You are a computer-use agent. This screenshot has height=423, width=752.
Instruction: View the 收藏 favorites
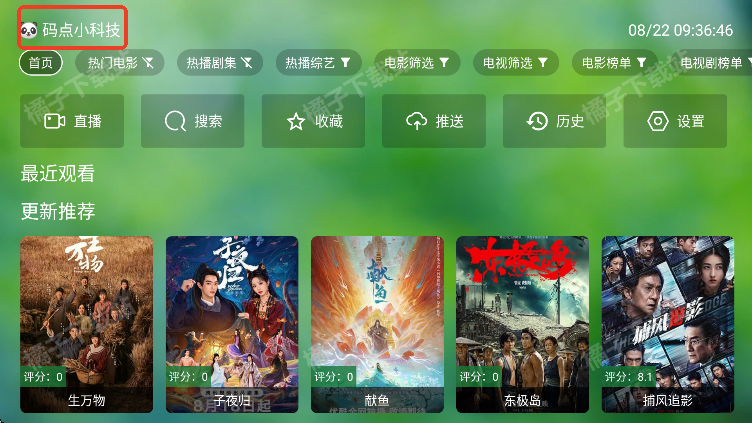(314, 121)
